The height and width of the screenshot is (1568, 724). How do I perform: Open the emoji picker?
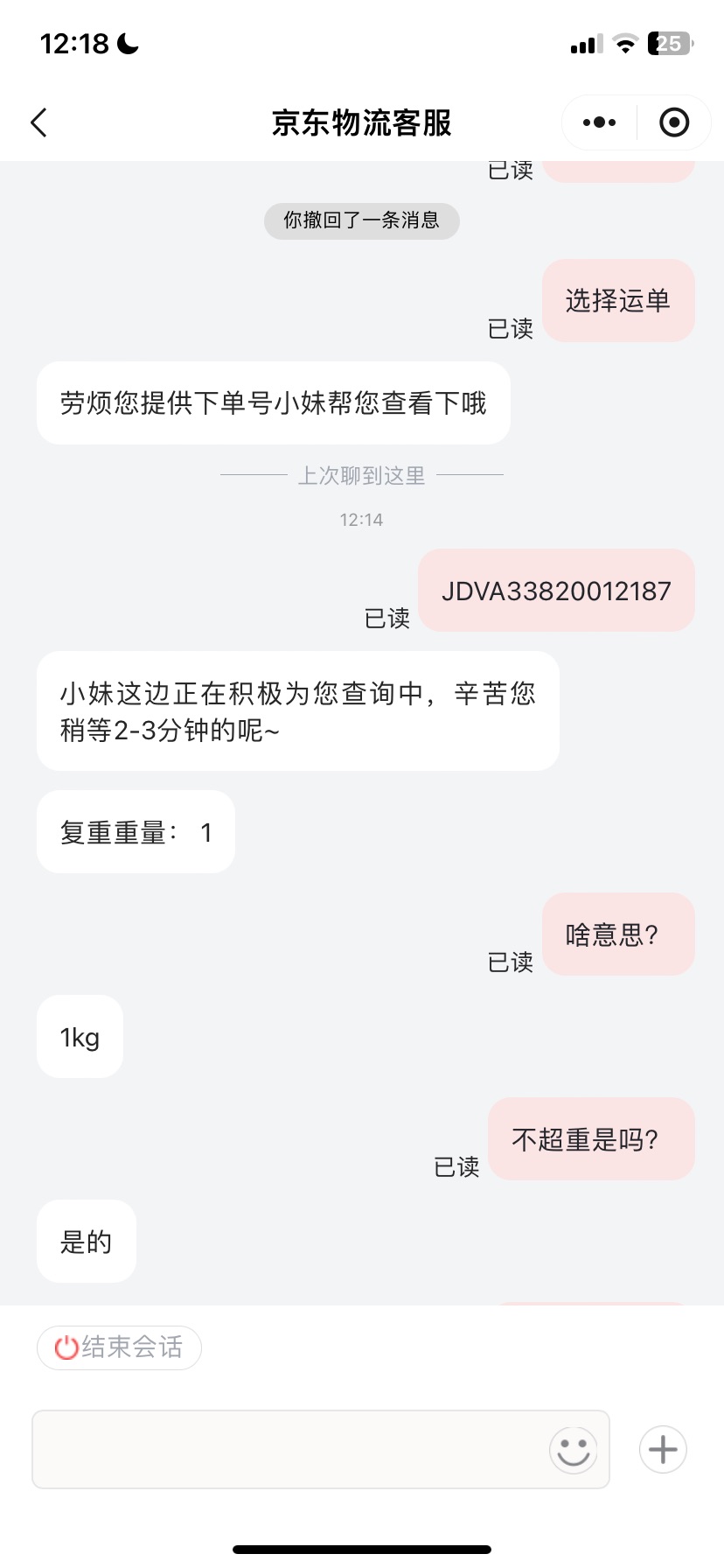(573, 1450)
